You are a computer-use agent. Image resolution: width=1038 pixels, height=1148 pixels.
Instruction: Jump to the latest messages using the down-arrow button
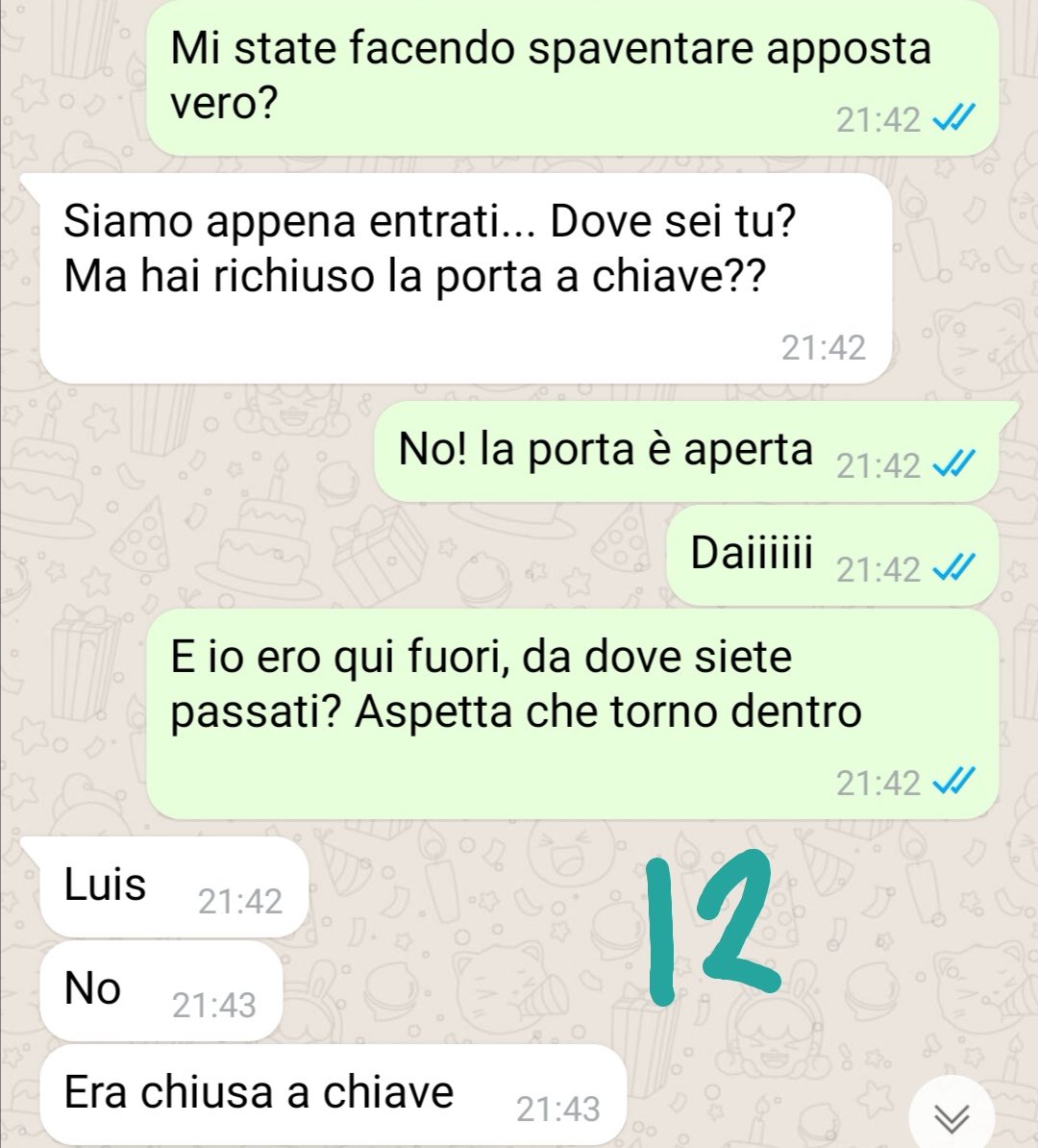click(952, 1116)
